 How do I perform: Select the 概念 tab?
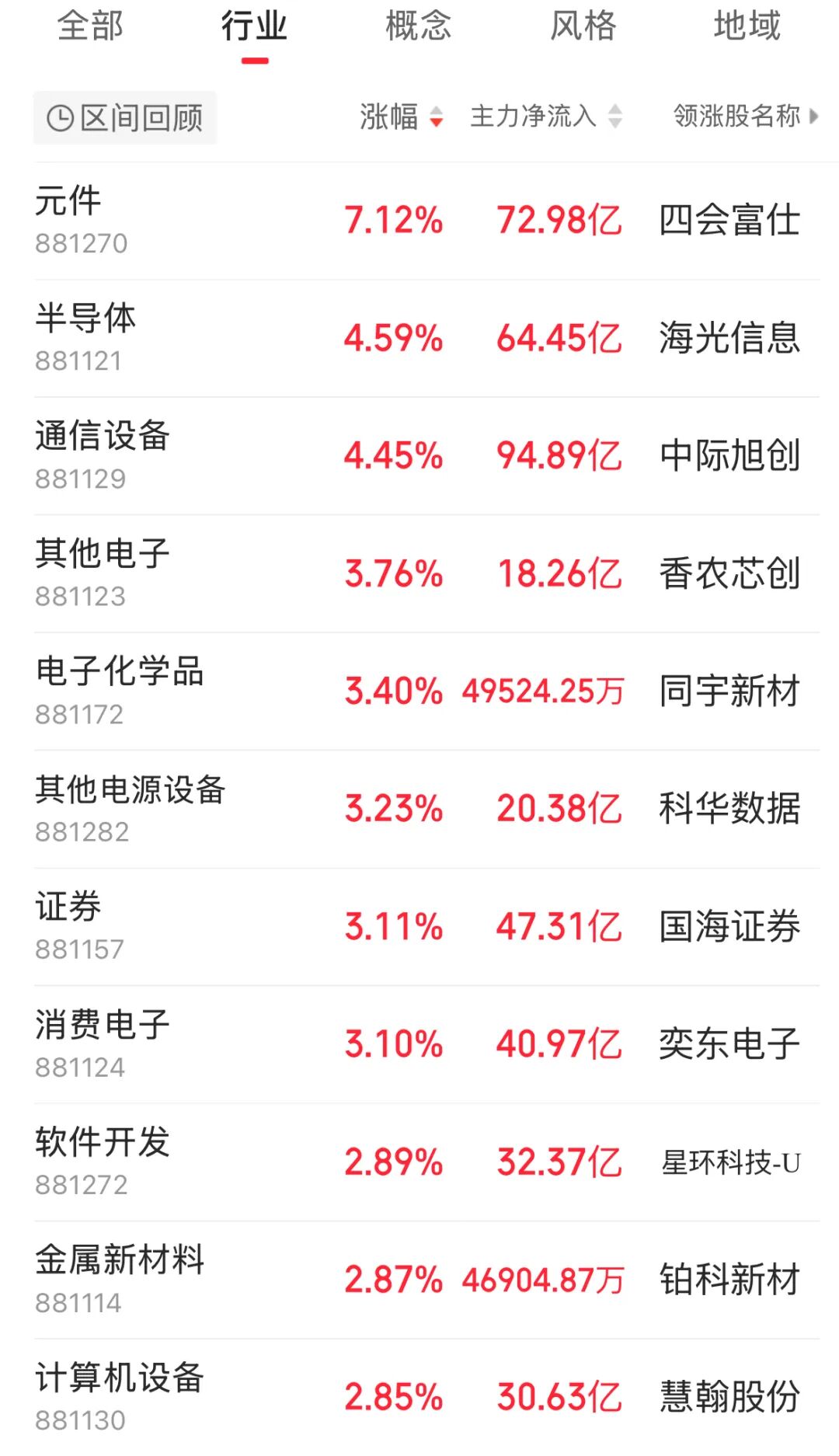pos(418,26)
